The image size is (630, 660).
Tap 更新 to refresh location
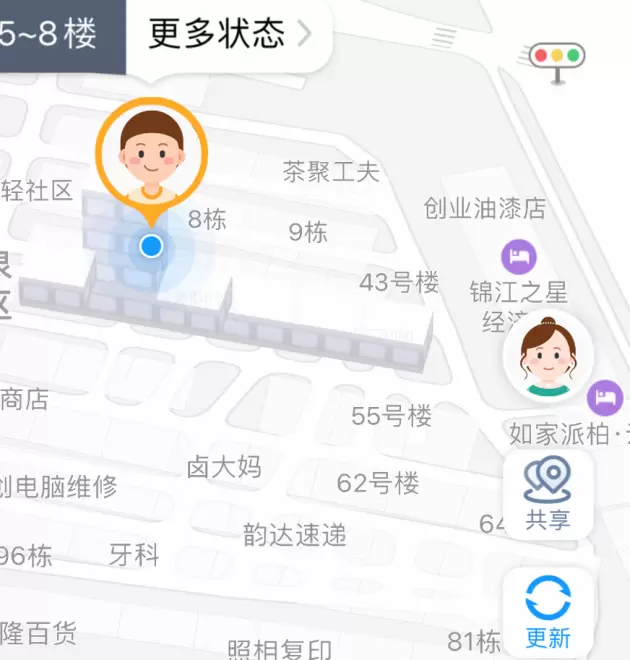coord(548,611)
